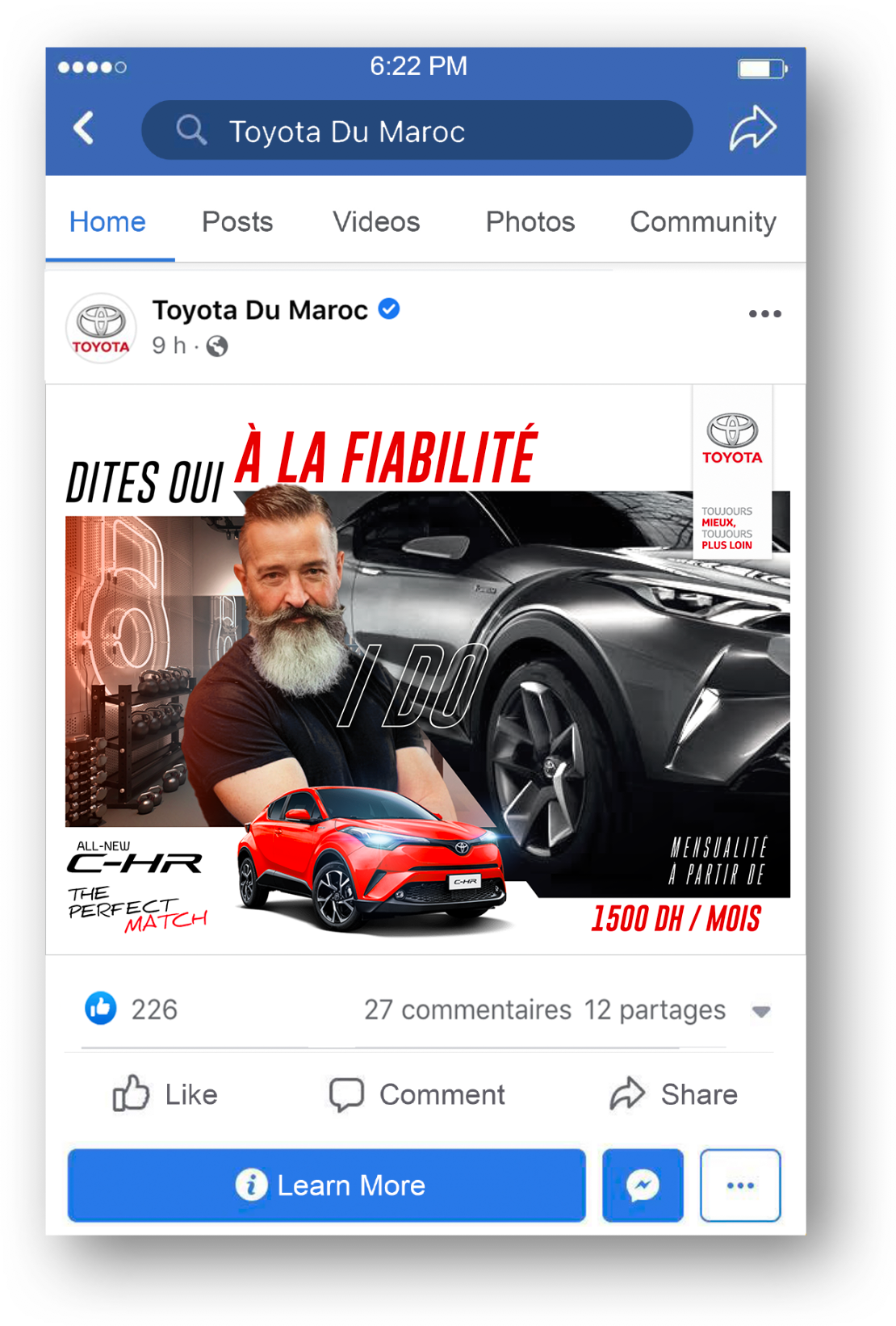Switch to the Posts tab
The width and height of the screenshot is (896, 1326).
[x=237, y=222]
